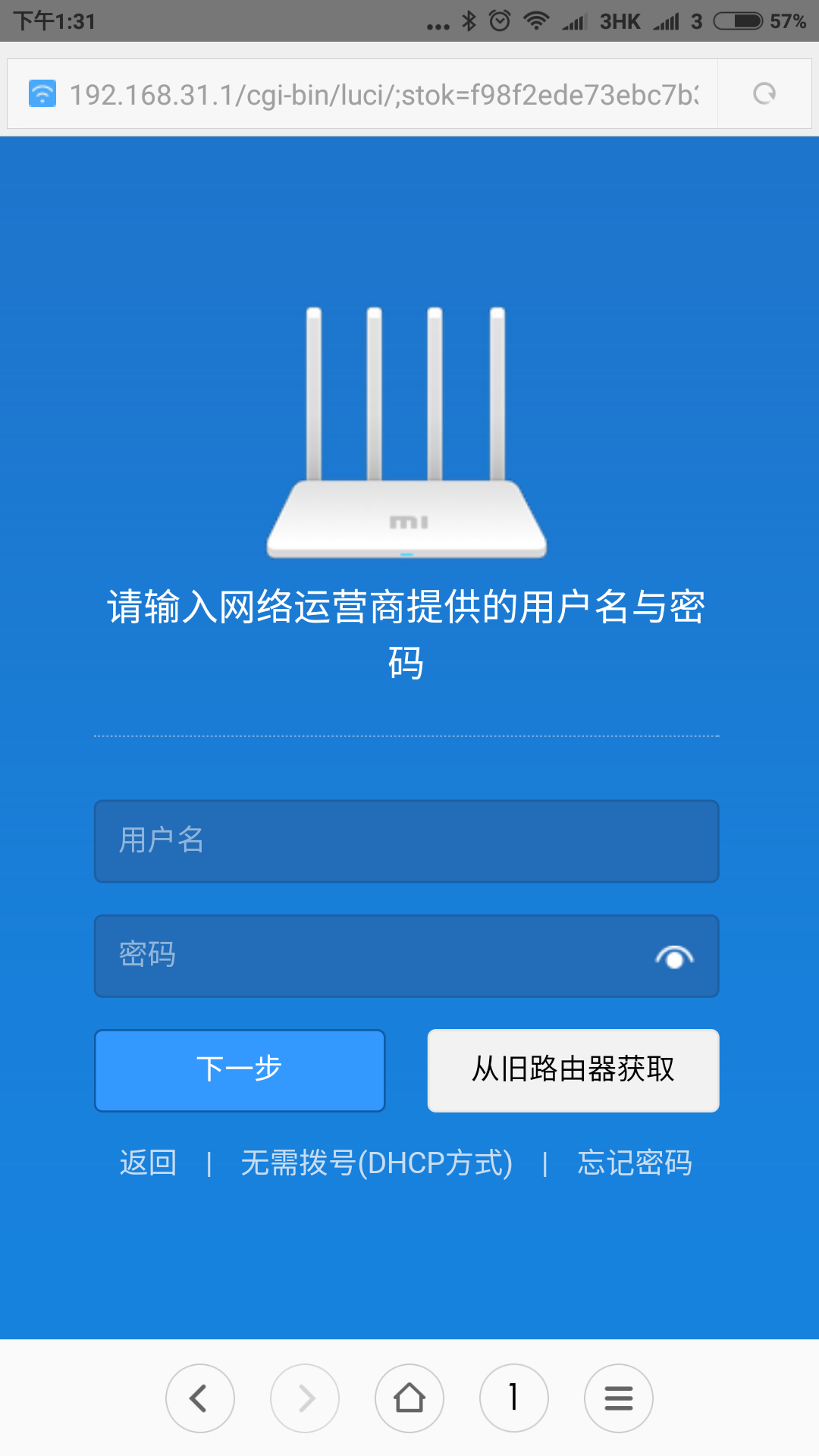
Task: Open the browser hamburger menu
Action: tap(619, 1398)
